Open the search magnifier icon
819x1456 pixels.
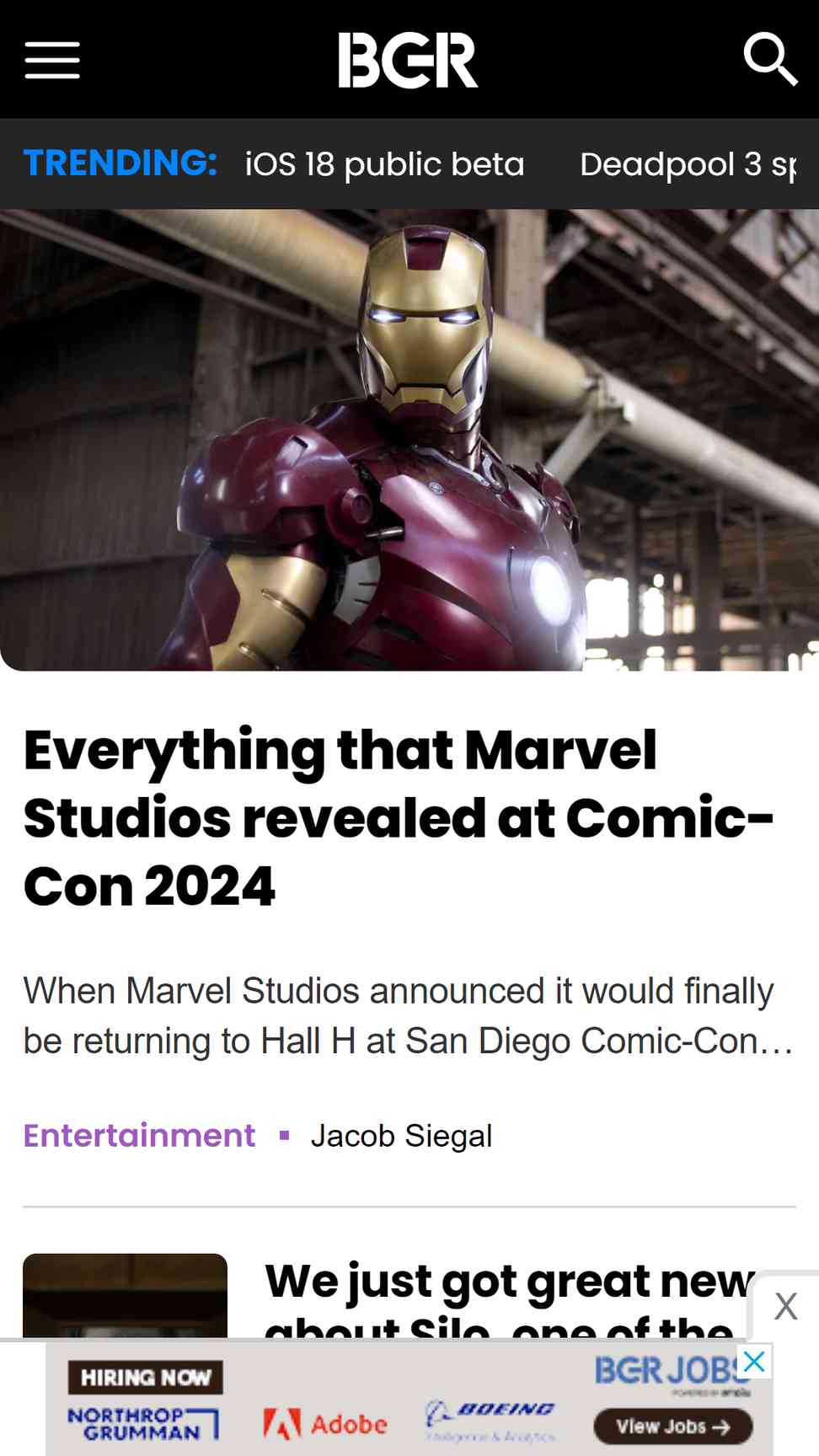pos(770,60)
